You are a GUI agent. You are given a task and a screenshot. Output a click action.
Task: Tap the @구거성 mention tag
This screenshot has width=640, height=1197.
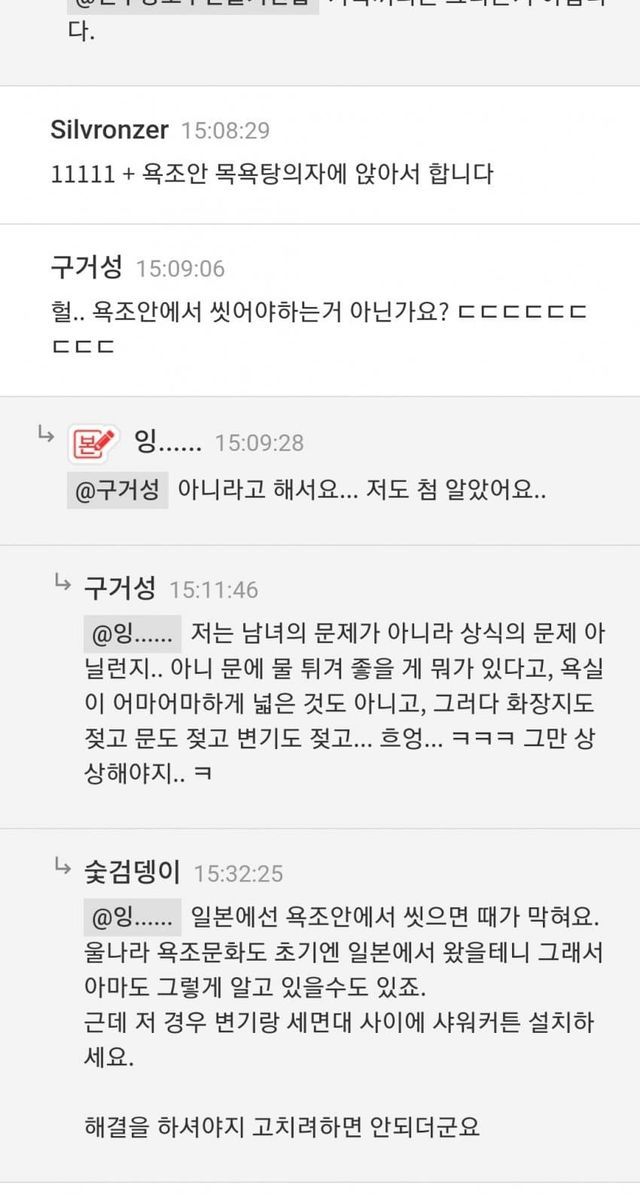[x=117, y=492]
